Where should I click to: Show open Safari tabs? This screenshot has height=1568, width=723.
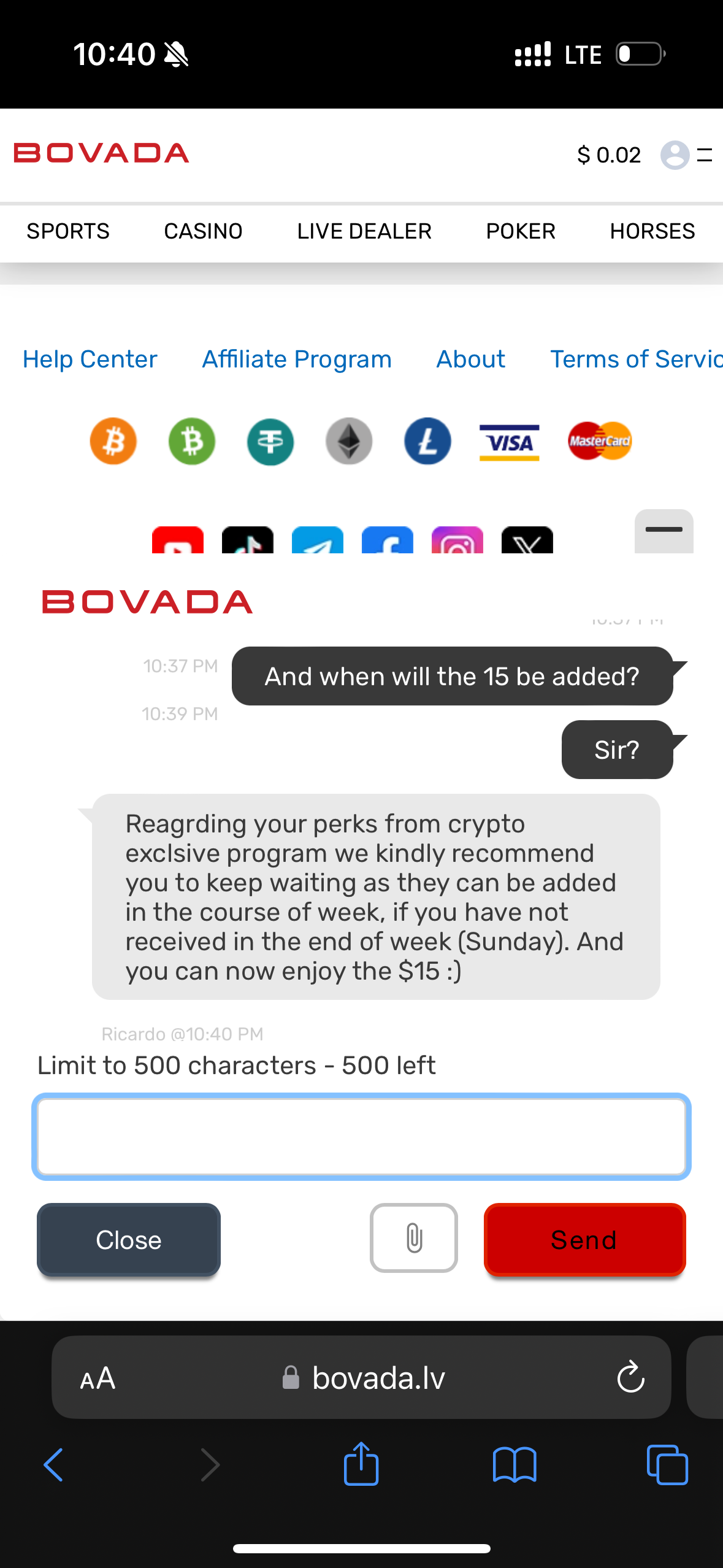(x=667, y=1464)
